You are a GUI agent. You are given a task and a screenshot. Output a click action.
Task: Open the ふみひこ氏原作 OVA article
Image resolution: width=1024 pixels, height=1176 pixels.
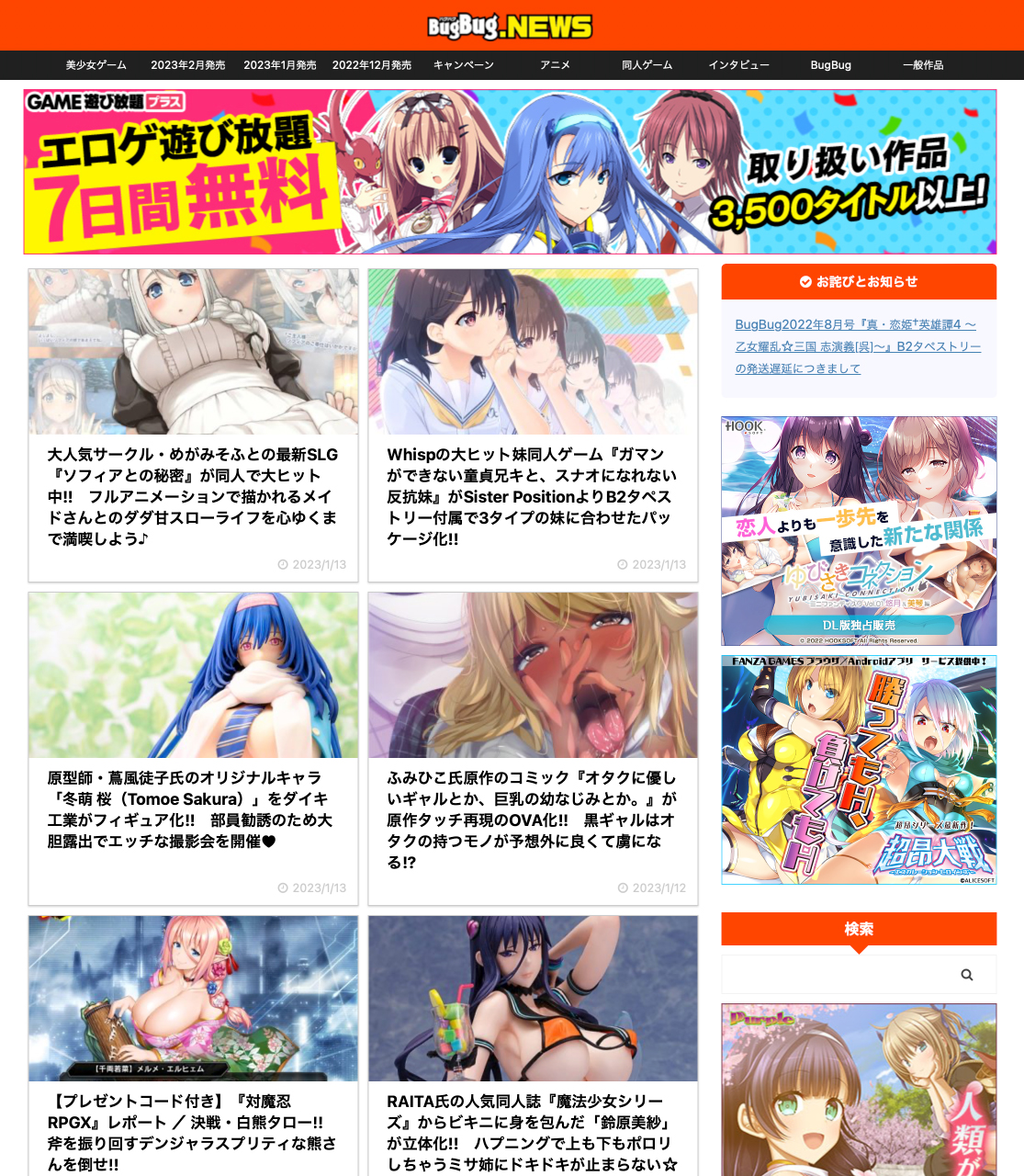point(532,820)
